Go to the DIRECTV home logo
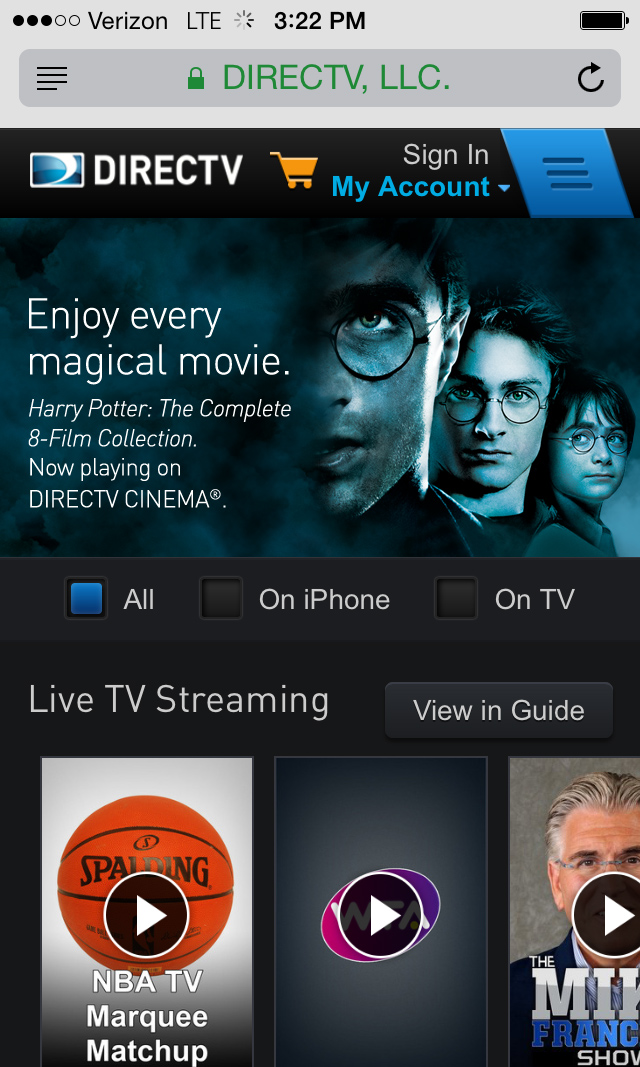 [x=137, y=170]
